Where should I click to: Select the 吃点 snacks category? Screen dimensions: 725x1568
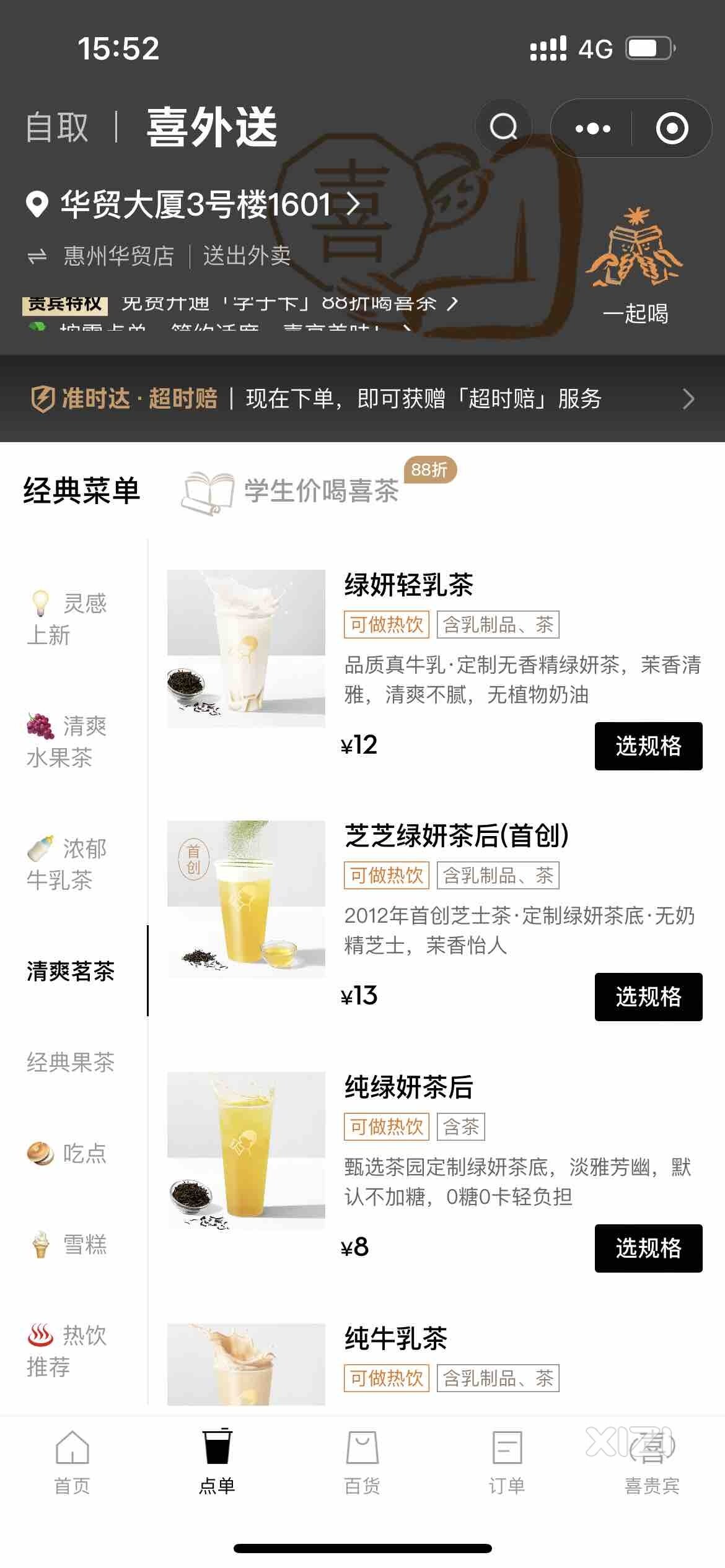coord(68,1153)
